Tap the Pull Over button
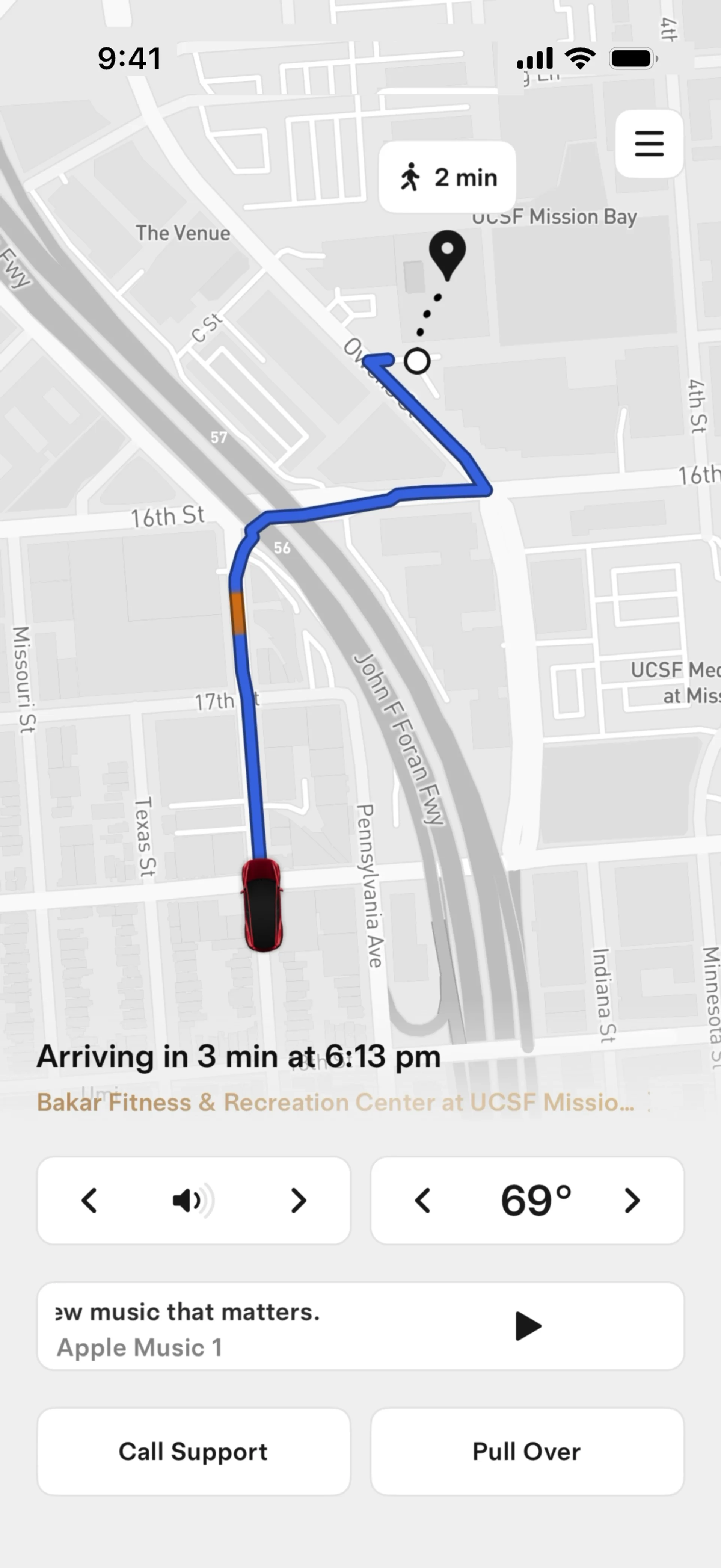721x1568 pixels. (527, 1451)
